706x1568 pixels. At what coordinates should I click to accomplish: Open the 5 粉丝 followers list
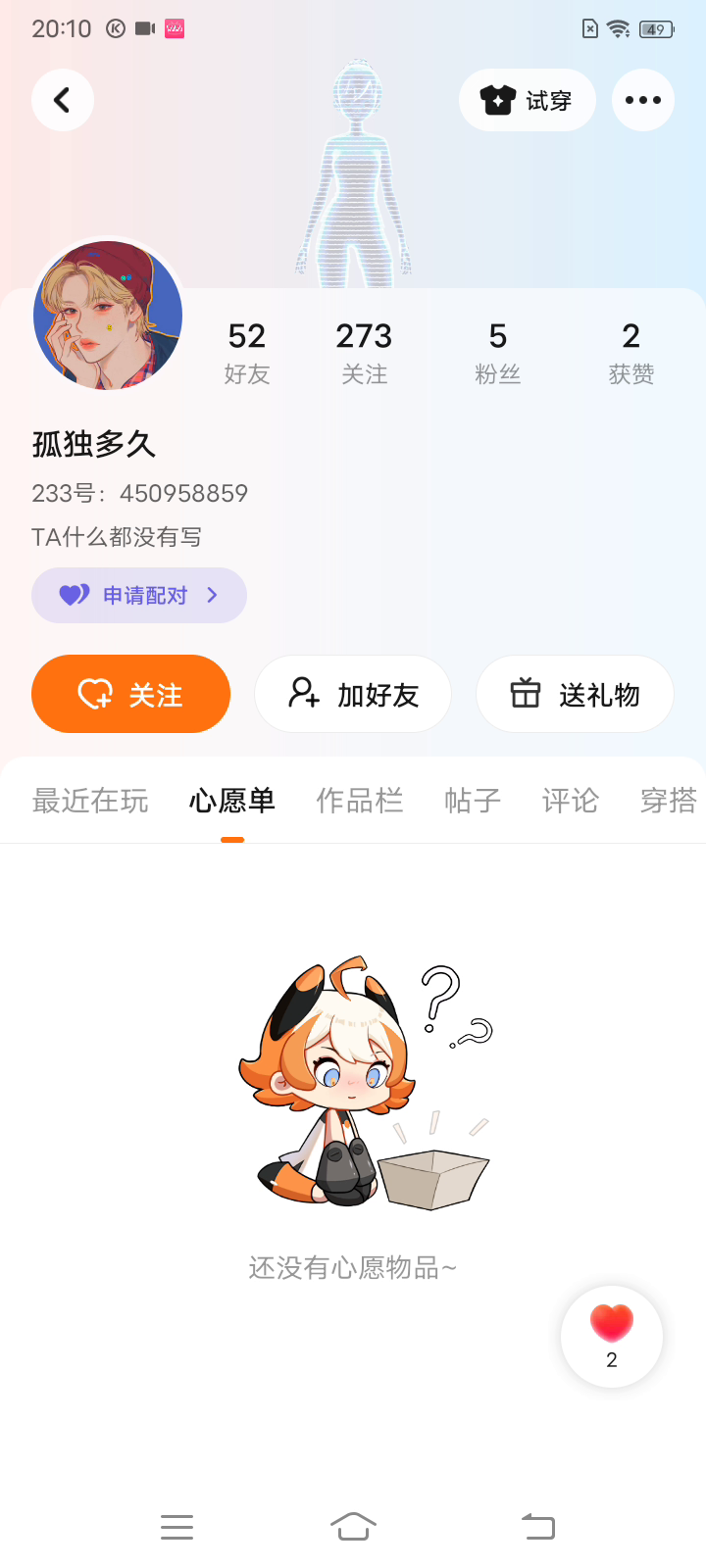[498, 353]
